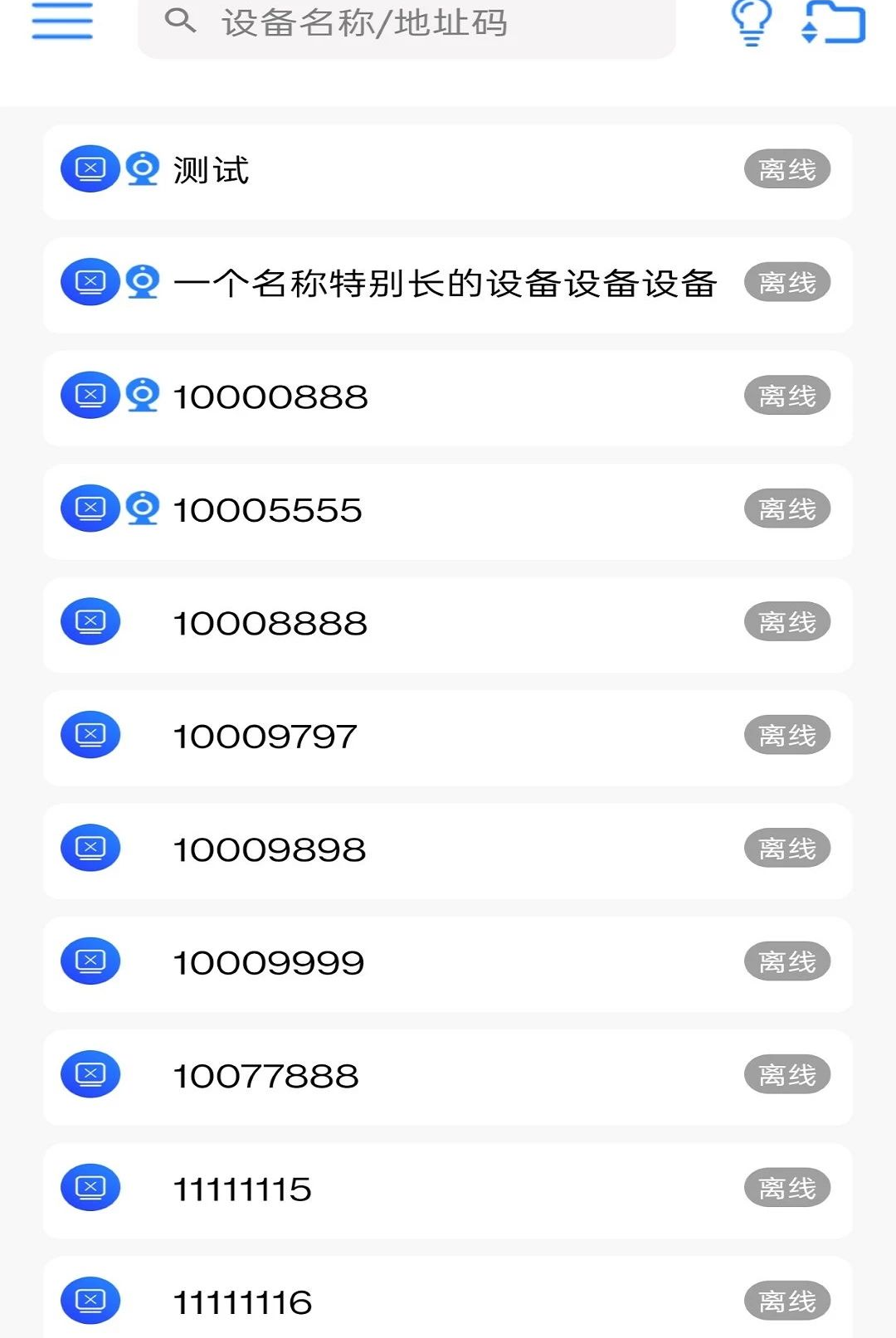896x1338 pixels.
Task: Open the light bulb tips icon
Action: (752, 22)
